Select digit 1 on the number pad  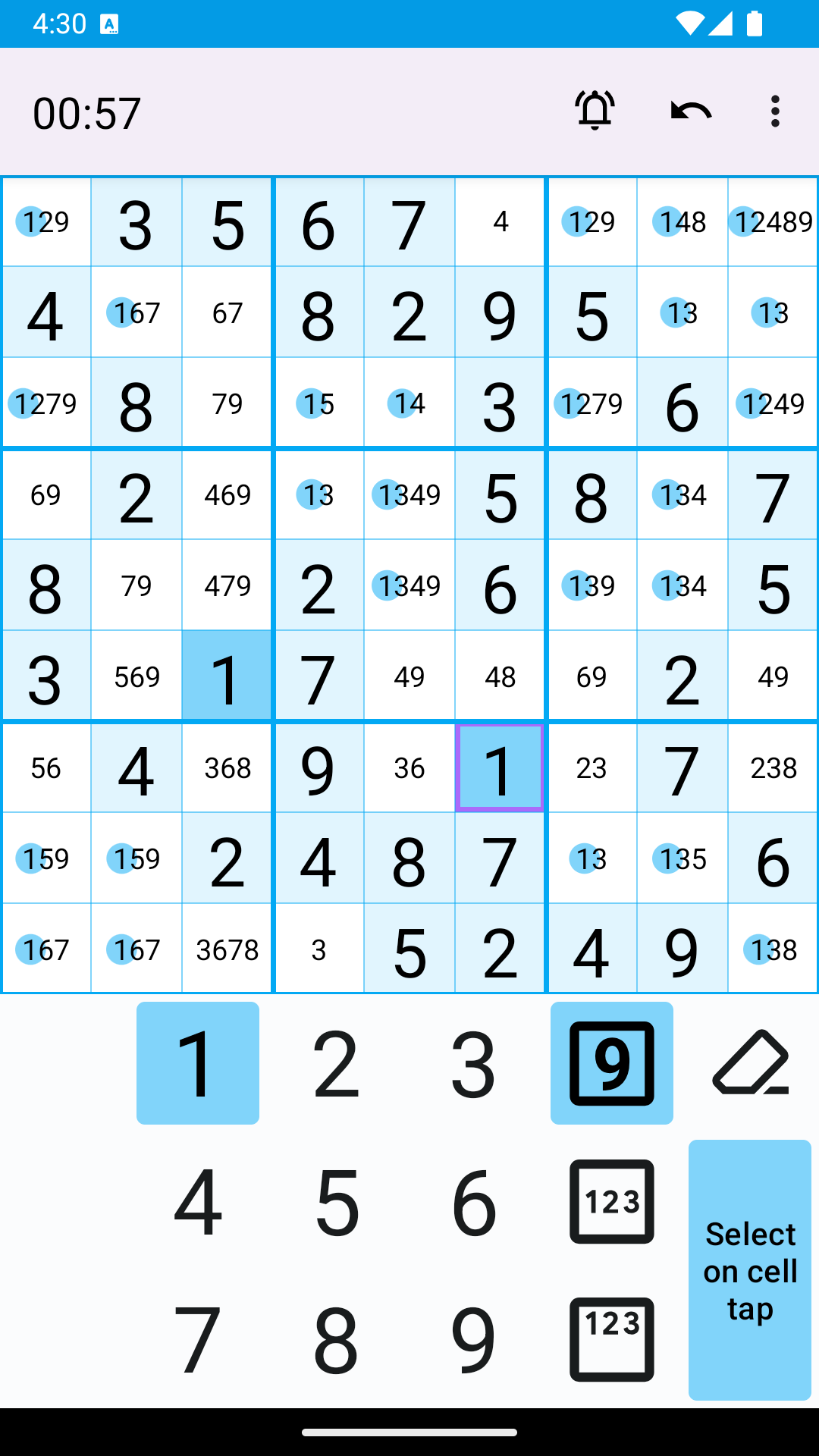tap(198, 1062)
